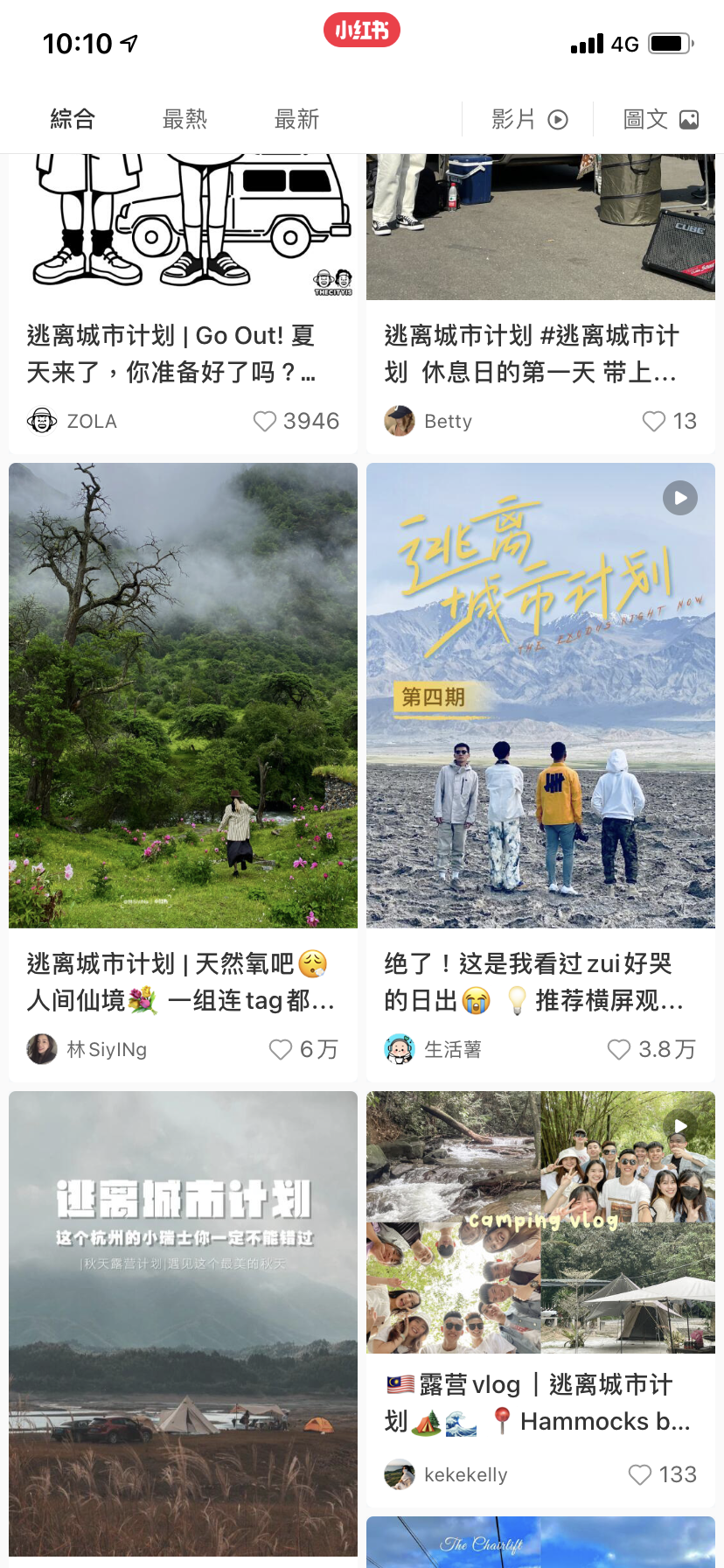Tap the play icon on 生活薯's video post

tap(679, 498)
